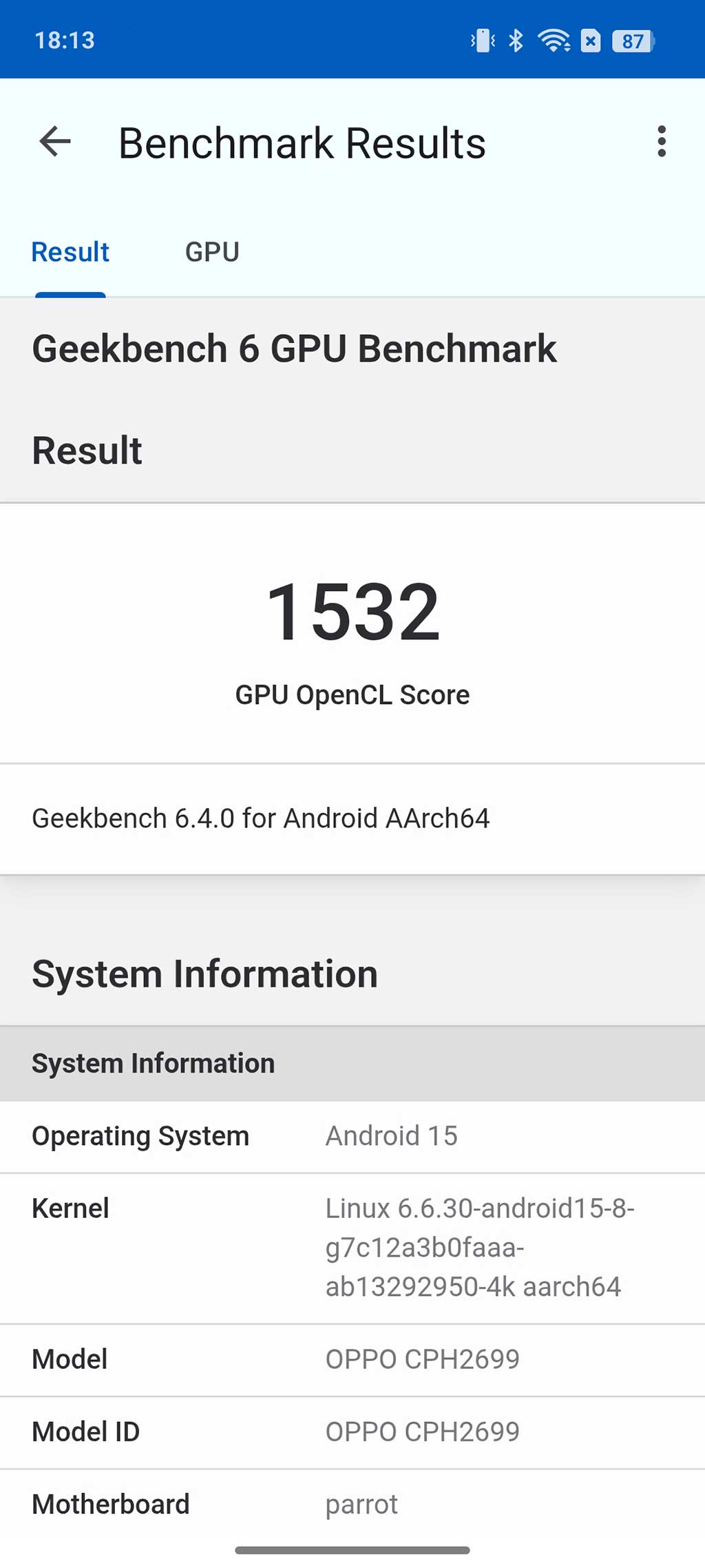
Task: Open the overflow menu
Action: tap(661, 142)
